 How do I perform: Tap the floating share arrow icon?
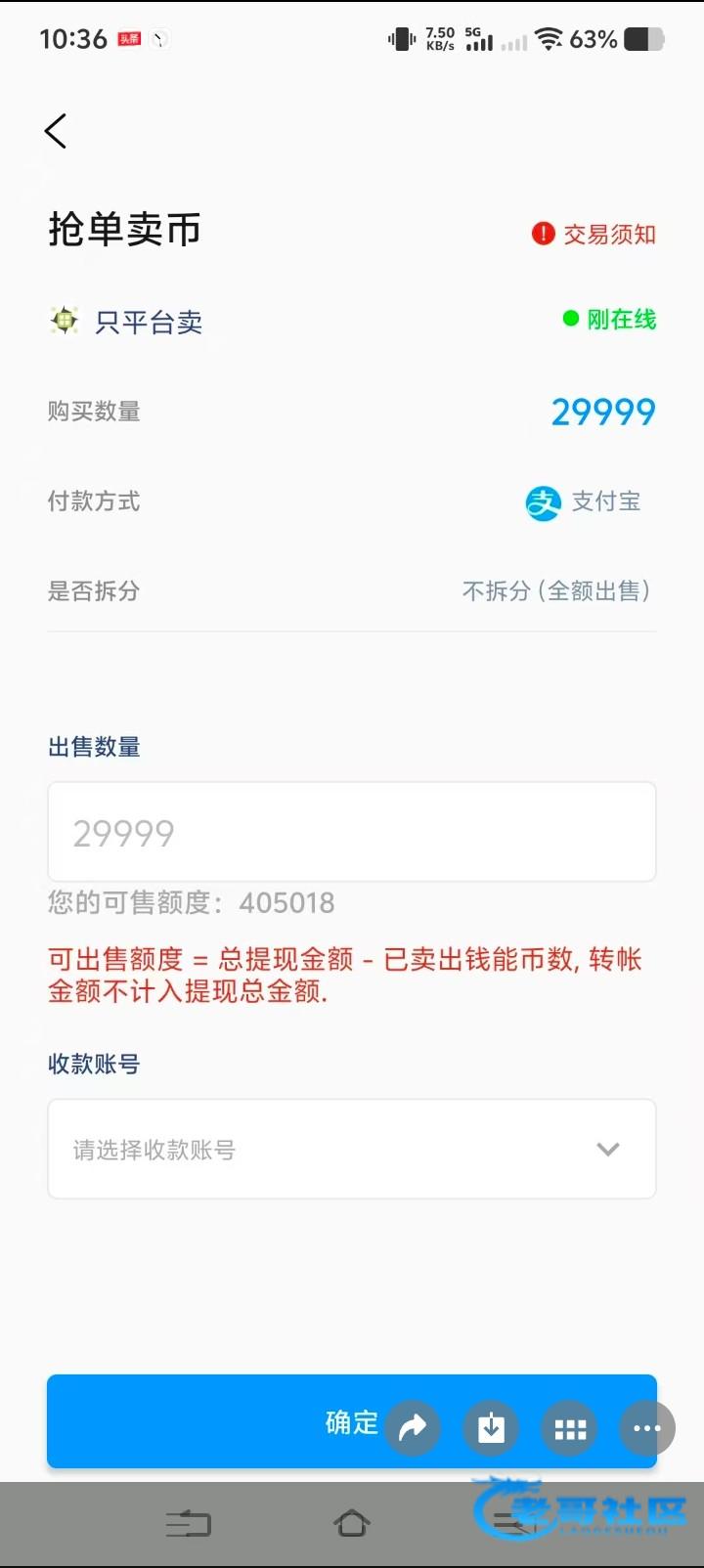[413, 1428]
